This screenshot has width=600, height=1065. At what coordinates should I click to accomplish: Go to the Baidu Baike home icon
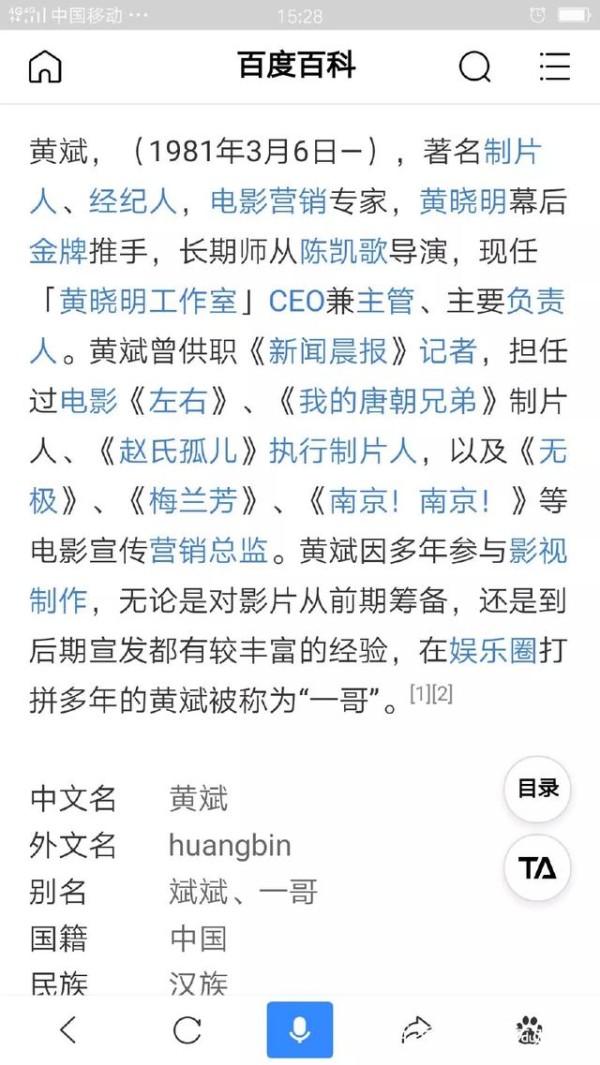point(46,67)
